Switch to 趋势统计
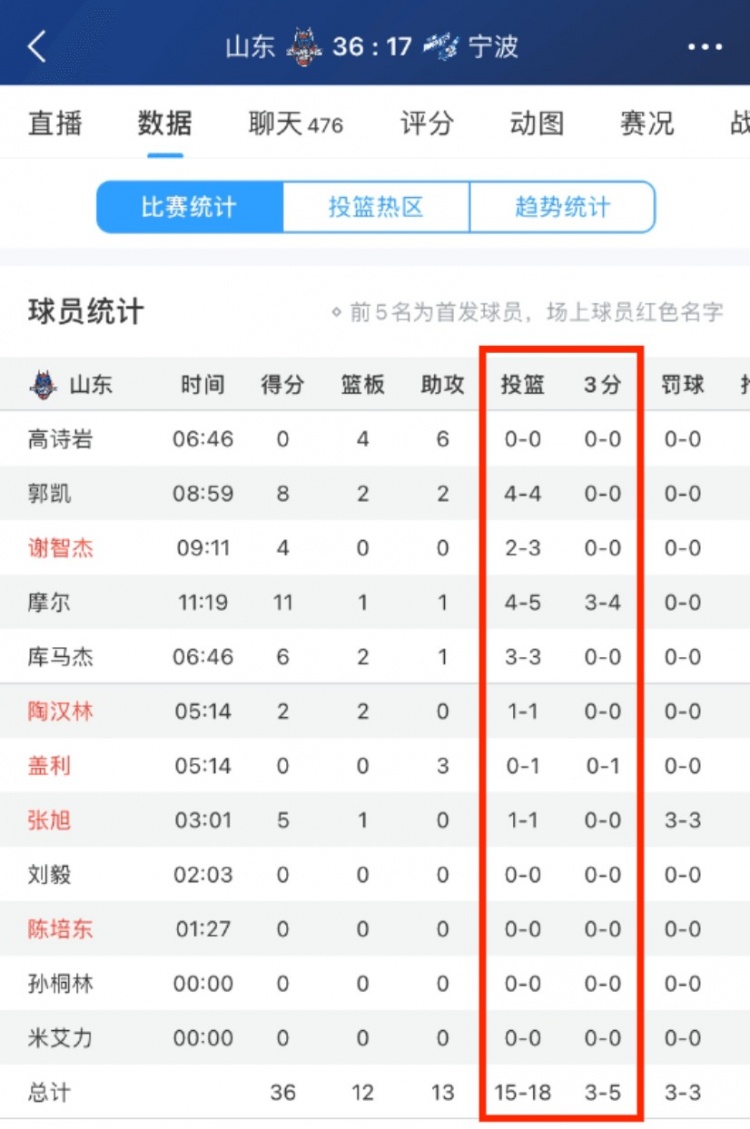This screenshot has height=1129, width=750. [x=562, y=207]
